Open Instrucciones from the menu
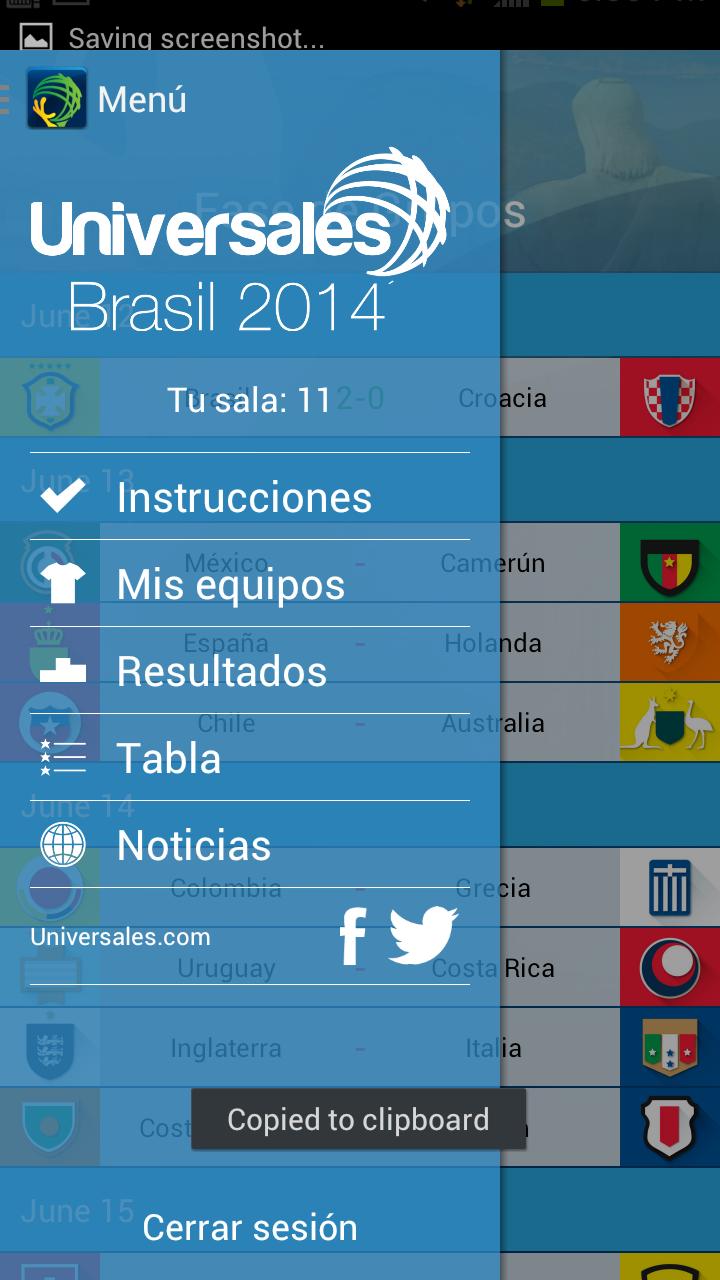This screenshot has width=720, height=1280. coord(244,497)
